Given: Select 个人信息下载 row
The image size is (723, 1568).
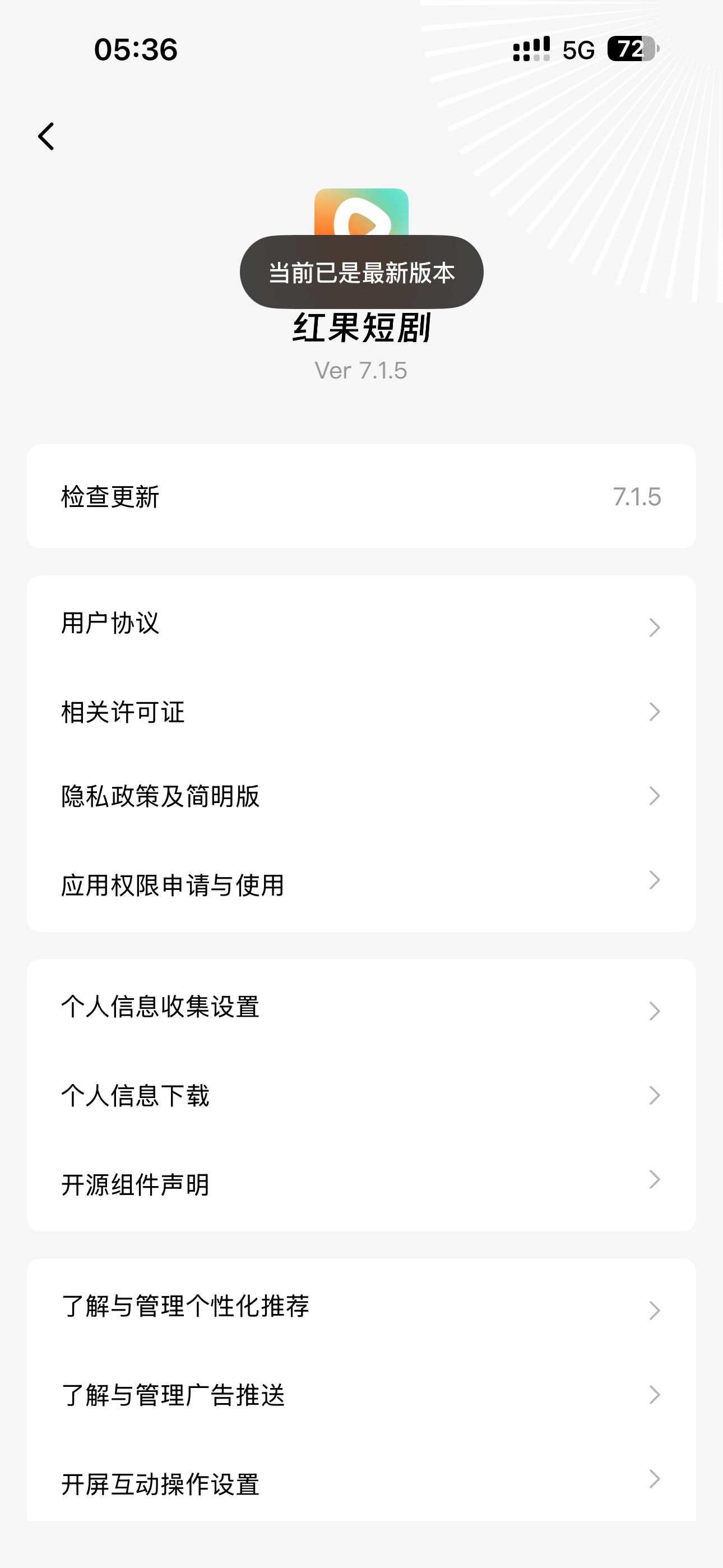Looking at the screenshot, I should click(x=361, y=1095).
